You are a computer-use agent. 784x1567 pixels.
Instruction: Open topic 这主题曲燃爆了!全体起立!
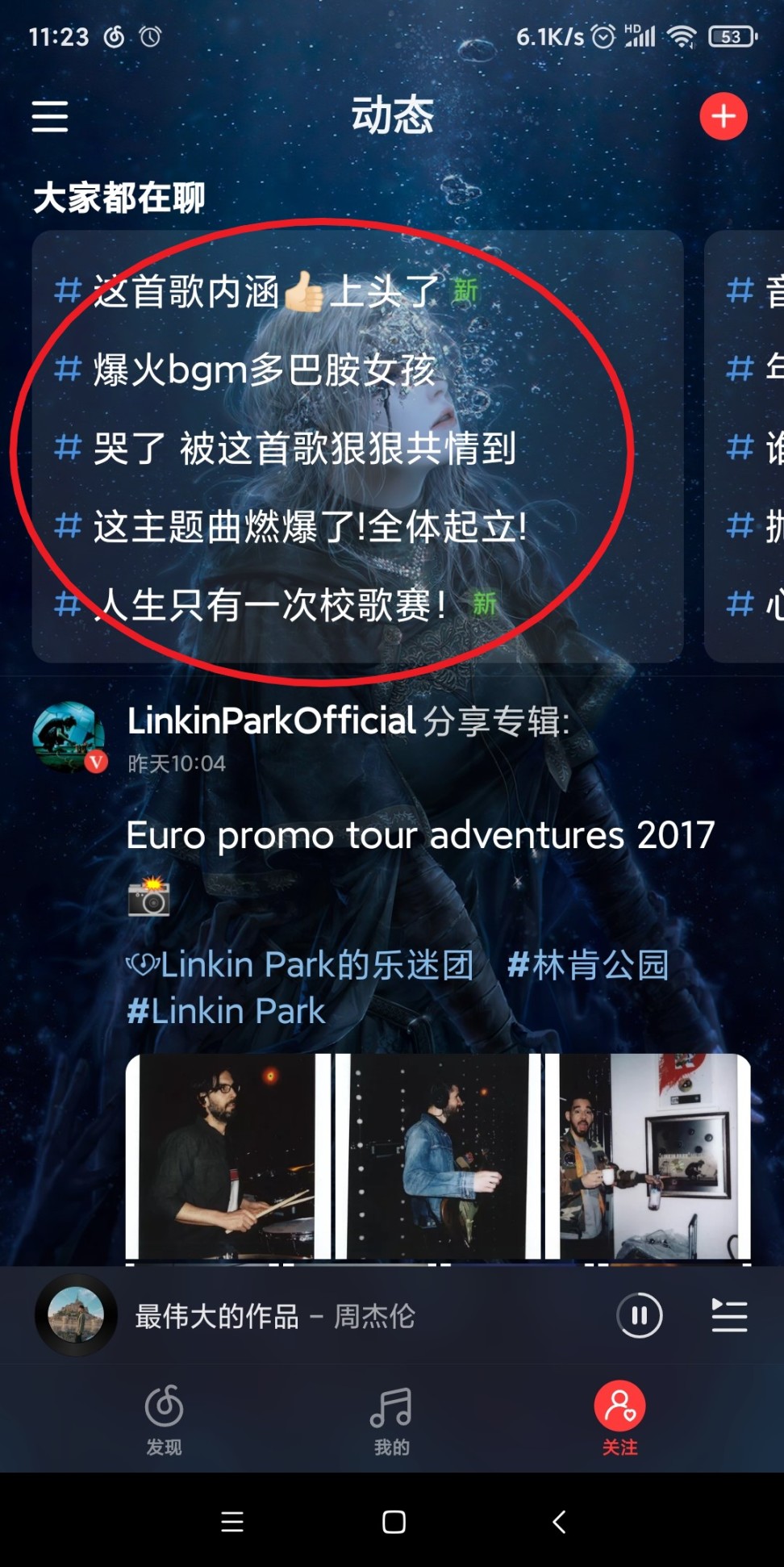[x=310, y=527]
